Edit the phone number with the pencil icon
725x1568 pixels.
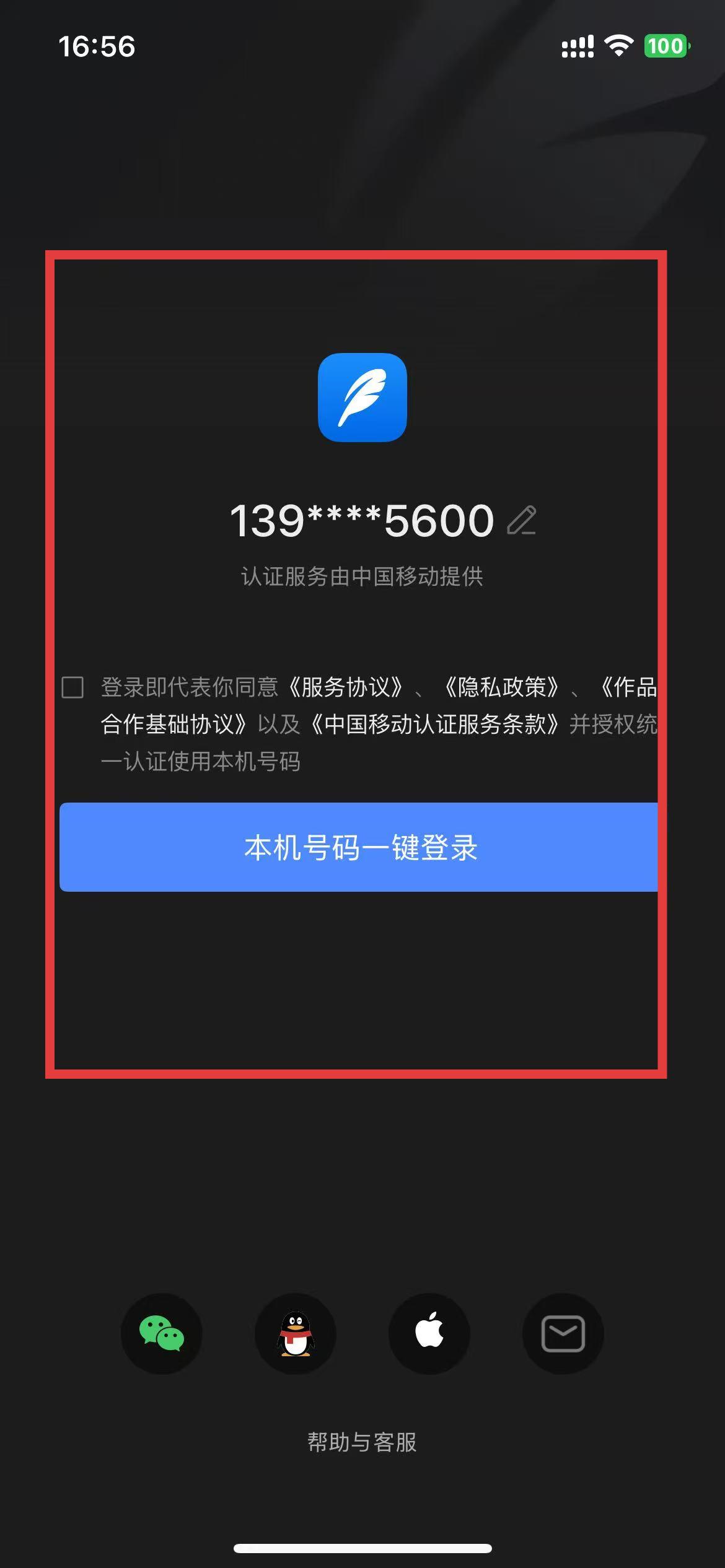pyautogui.click(x=522, y=520)
